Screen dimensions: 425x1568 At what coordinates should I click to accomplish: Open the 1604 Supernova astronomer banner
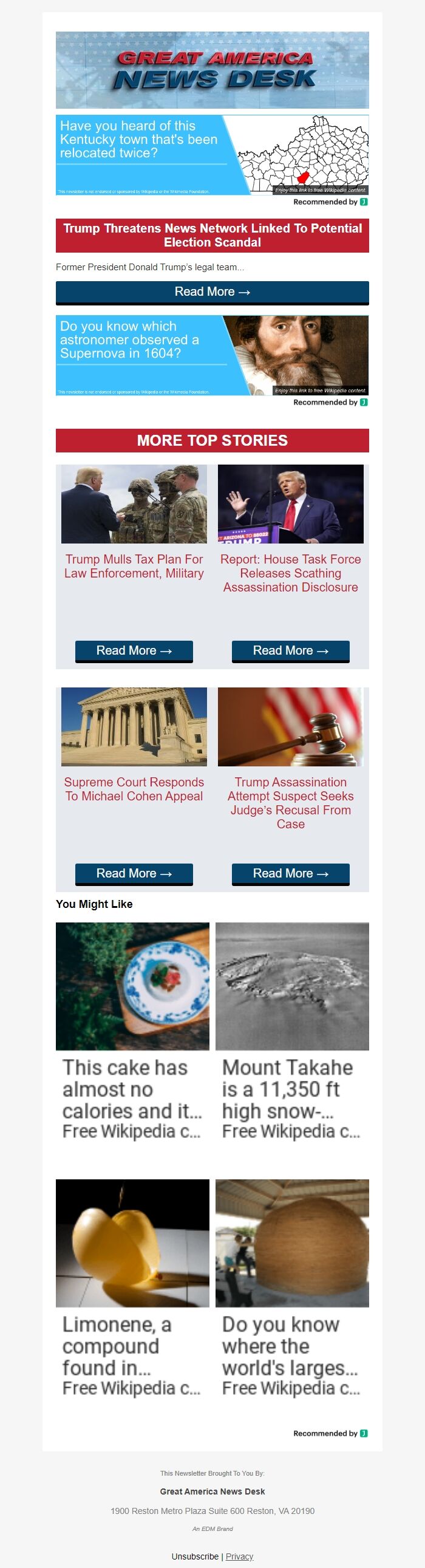point(212,355)
